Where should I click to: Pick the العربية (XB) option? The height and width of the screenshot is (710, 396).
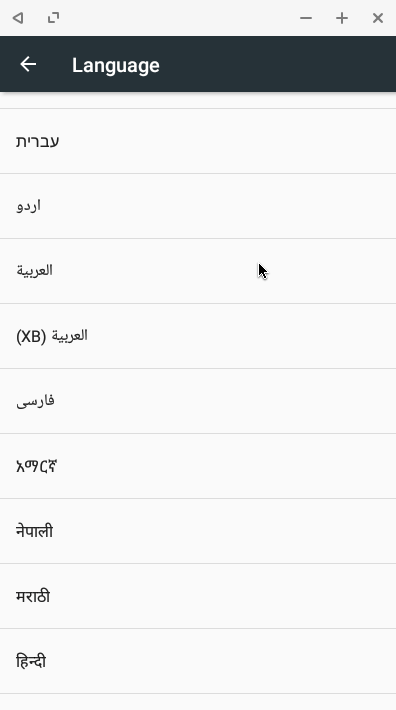click(x=198, y=336)
